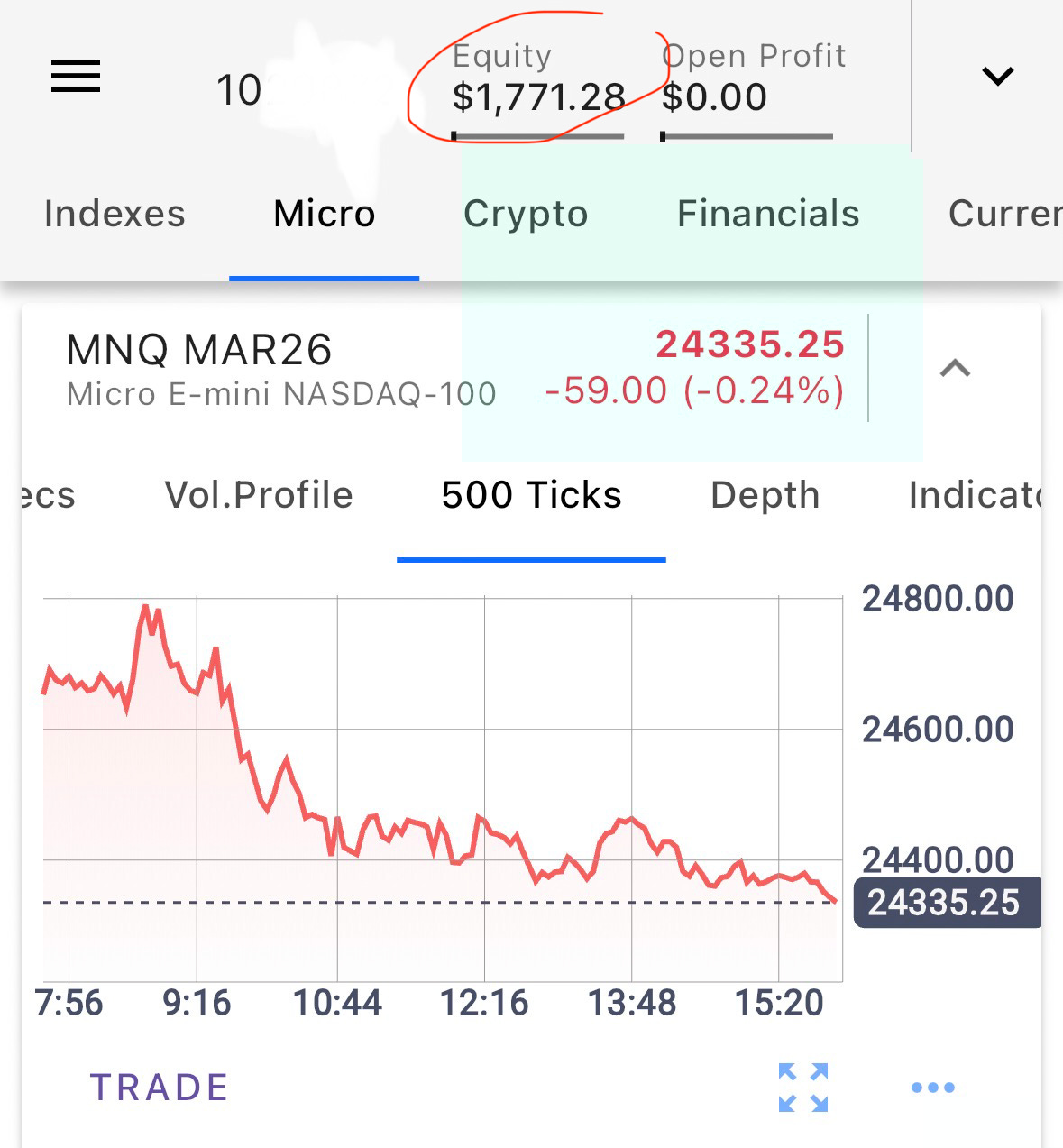The width and height of the screenshot is (1063, 1148).
Task: Collapse the MNQ MAR26 card
Action: click(x=955, y=368)
